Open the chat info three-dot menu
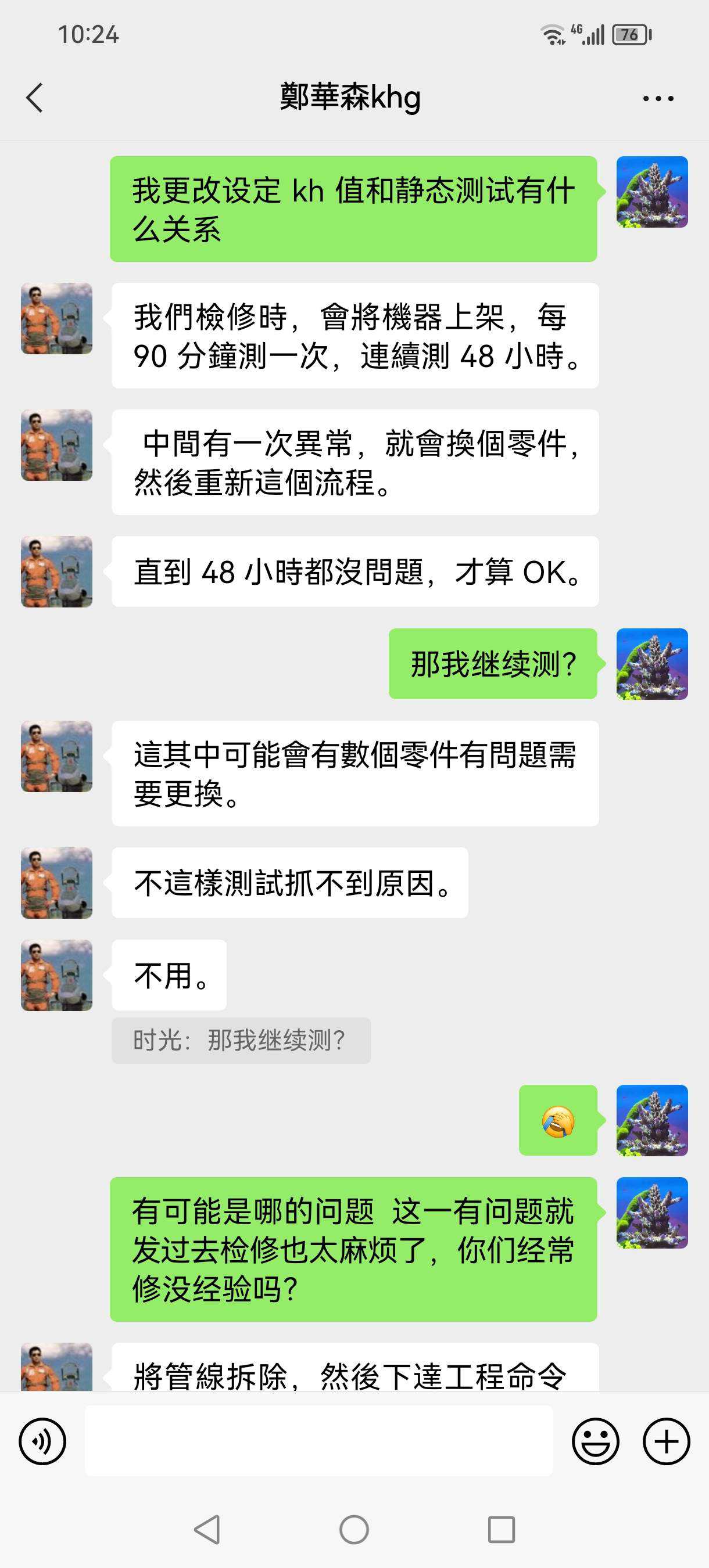This screenshot has height=1568, width=709. (658, 99)
